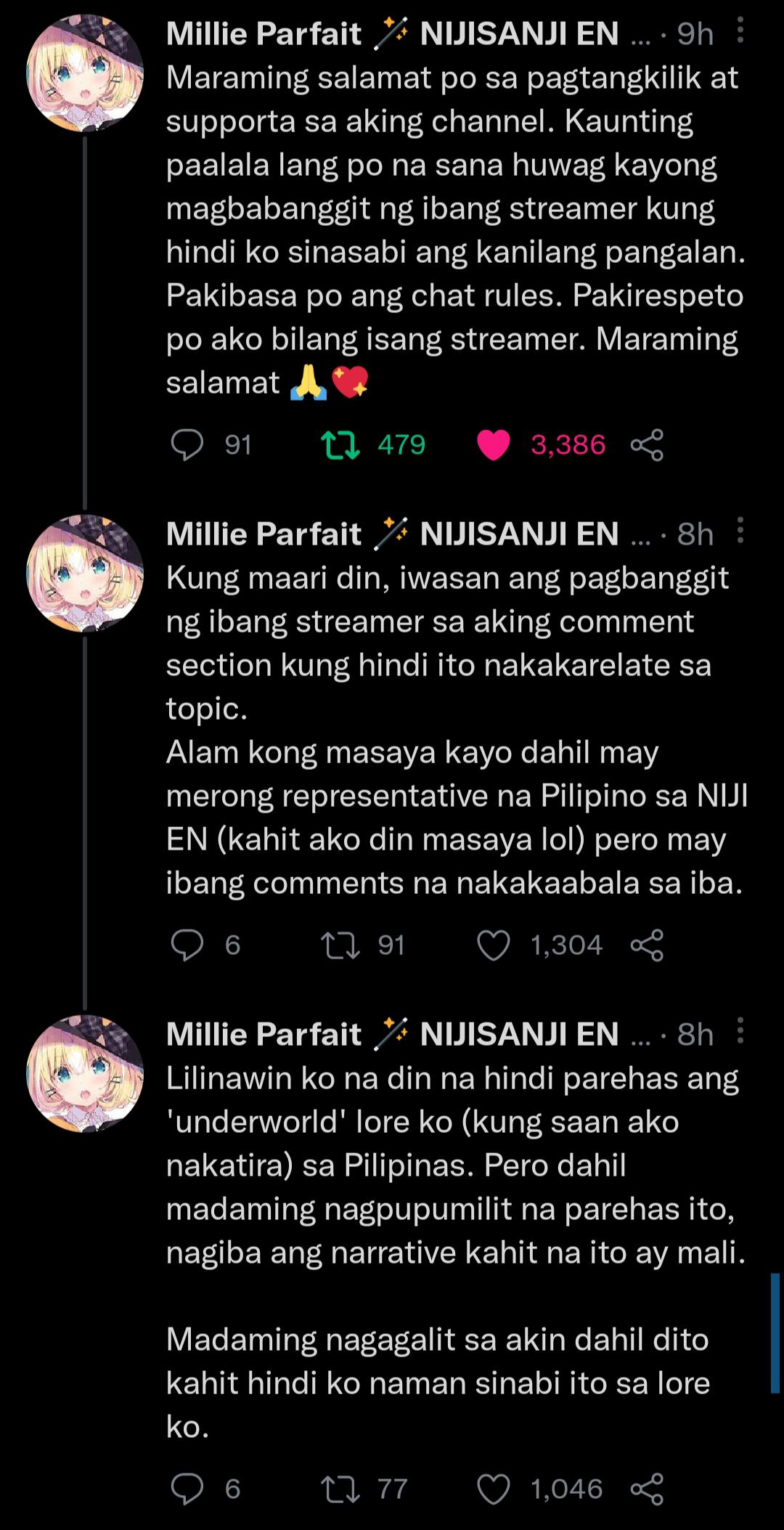784x1530 pixels.
Task: Open Millie Parfait's avatar on first tweet
Action: [85, 73]
